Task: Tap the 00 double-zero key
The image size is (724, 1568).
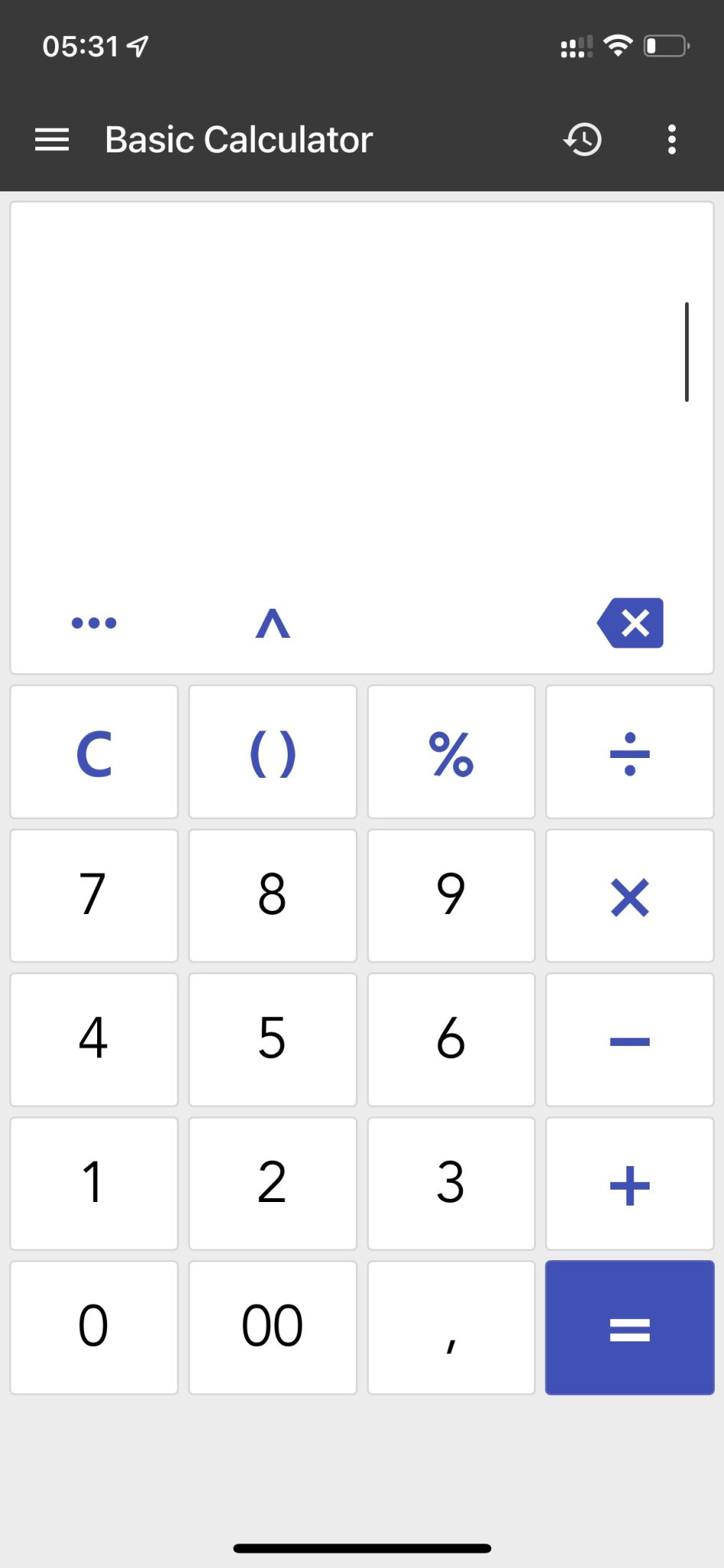Action: (x=272, y=1327)
